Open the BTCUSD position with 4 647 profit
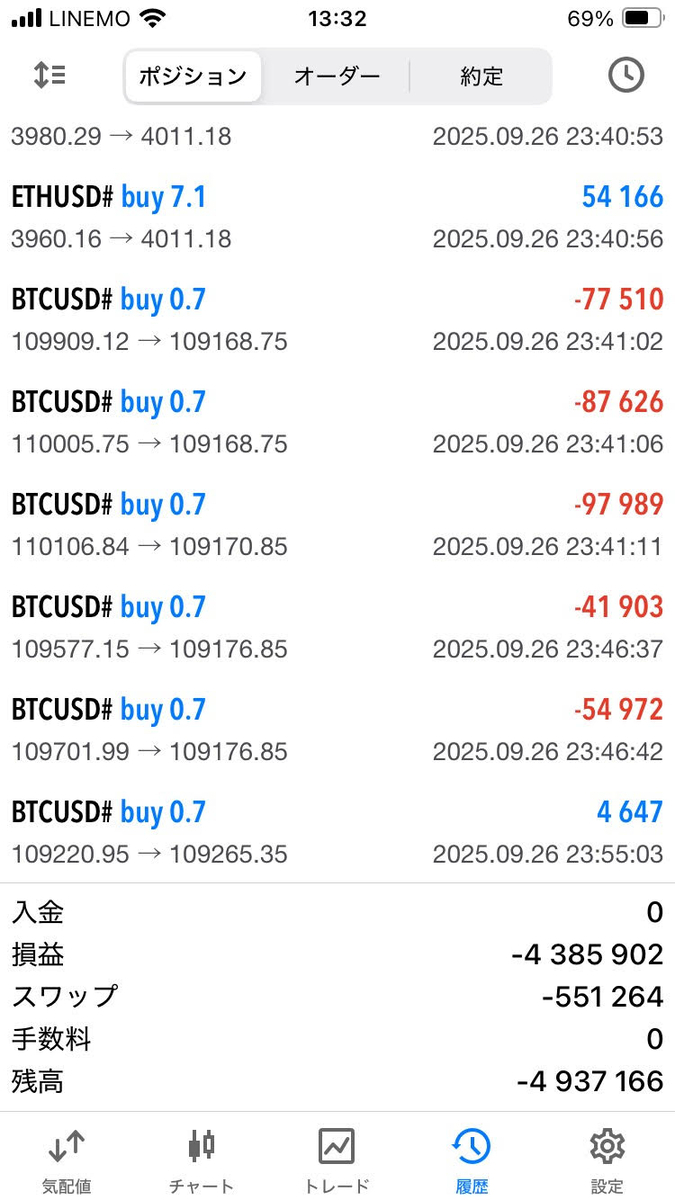675x1200 pixels. (x=337, y=832)
